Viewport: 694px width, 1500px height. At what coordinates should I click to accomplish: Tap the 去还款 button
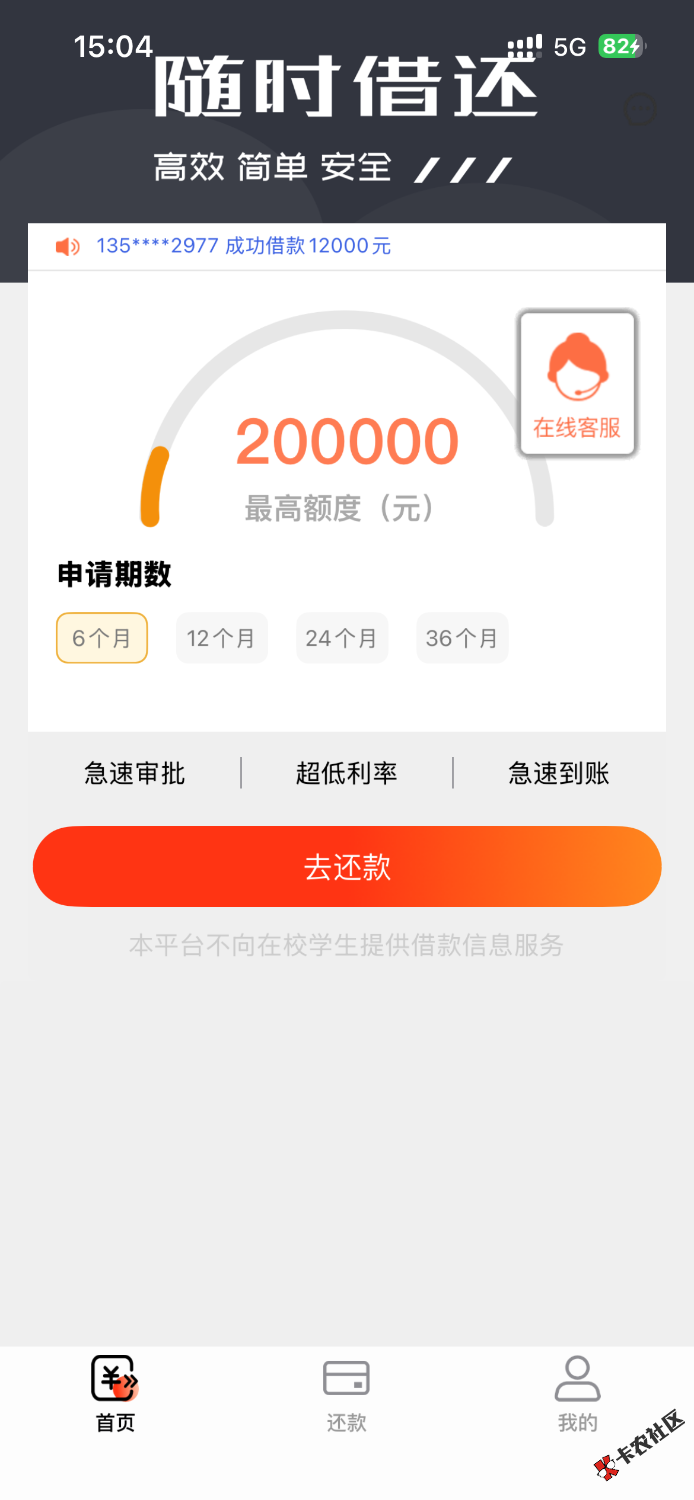pos(347,867)
